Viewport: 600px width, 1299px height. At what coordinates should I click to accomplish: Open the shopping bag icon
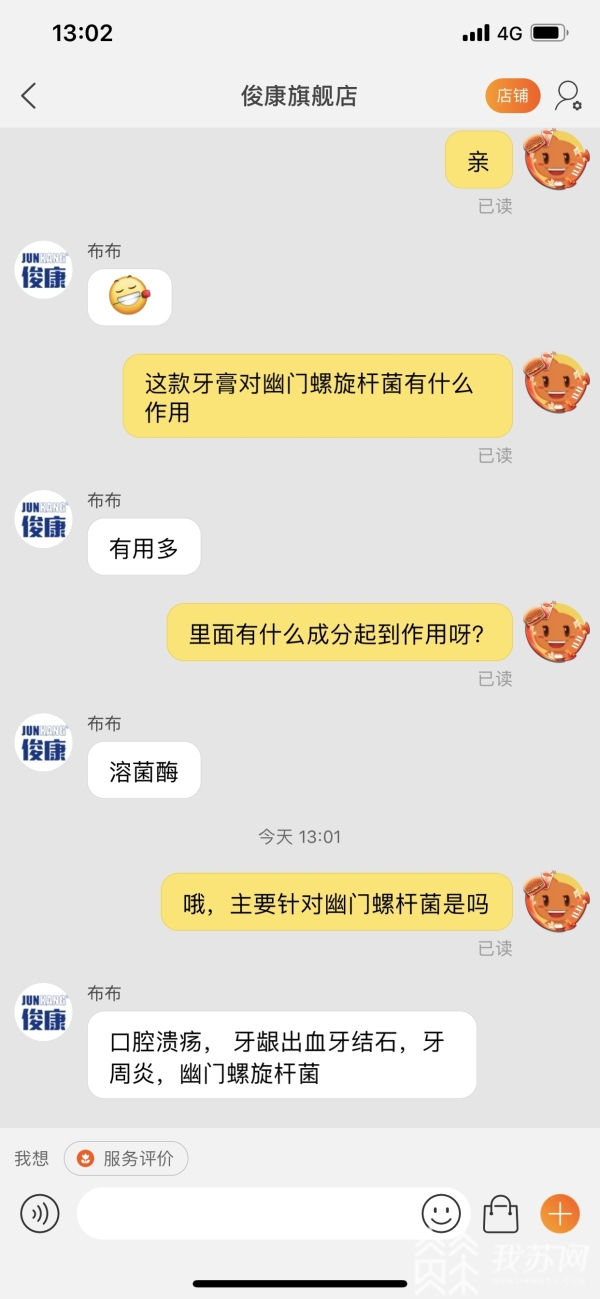[x=500, y=1214]
